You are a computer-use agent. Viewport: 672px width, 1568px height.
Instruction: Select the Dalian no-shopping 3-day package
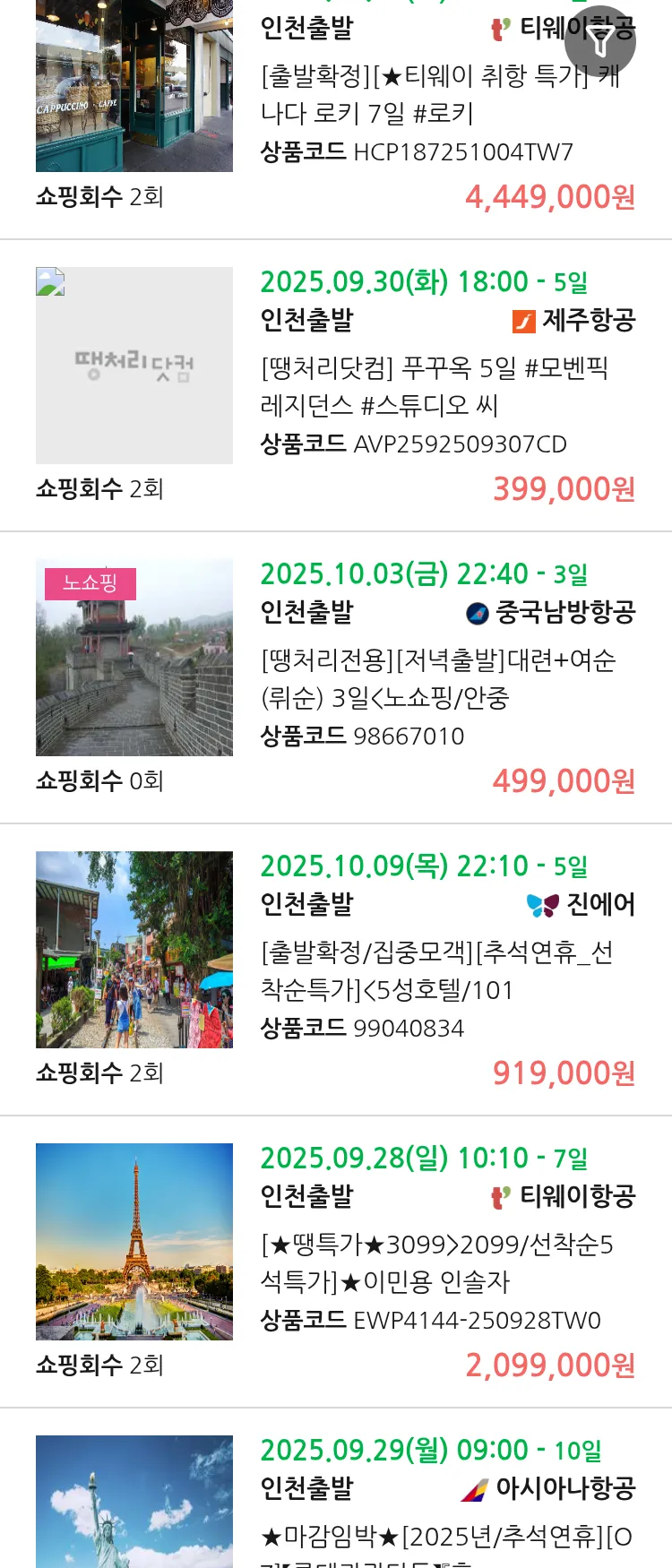(x=438, y=678)
